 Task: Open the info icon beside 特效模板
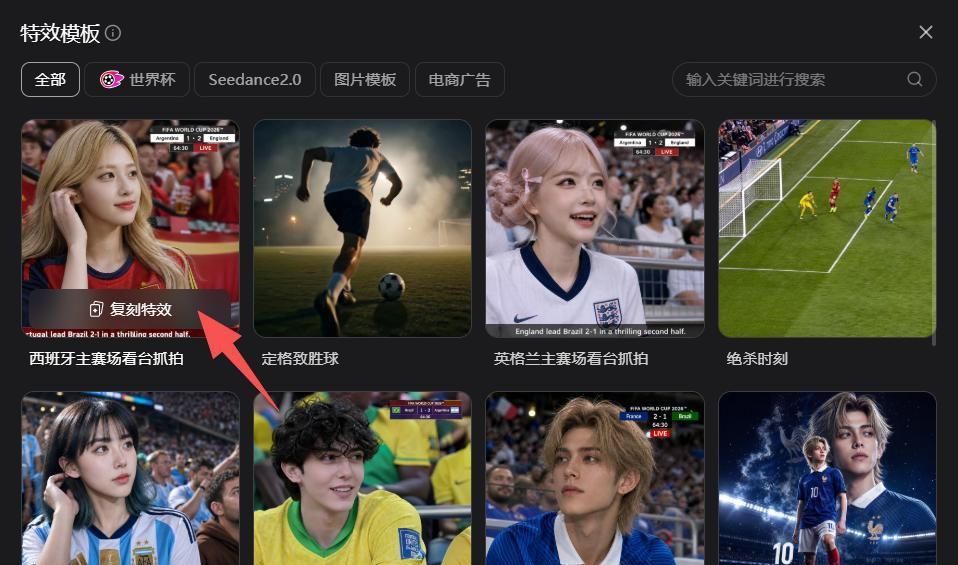113,32
